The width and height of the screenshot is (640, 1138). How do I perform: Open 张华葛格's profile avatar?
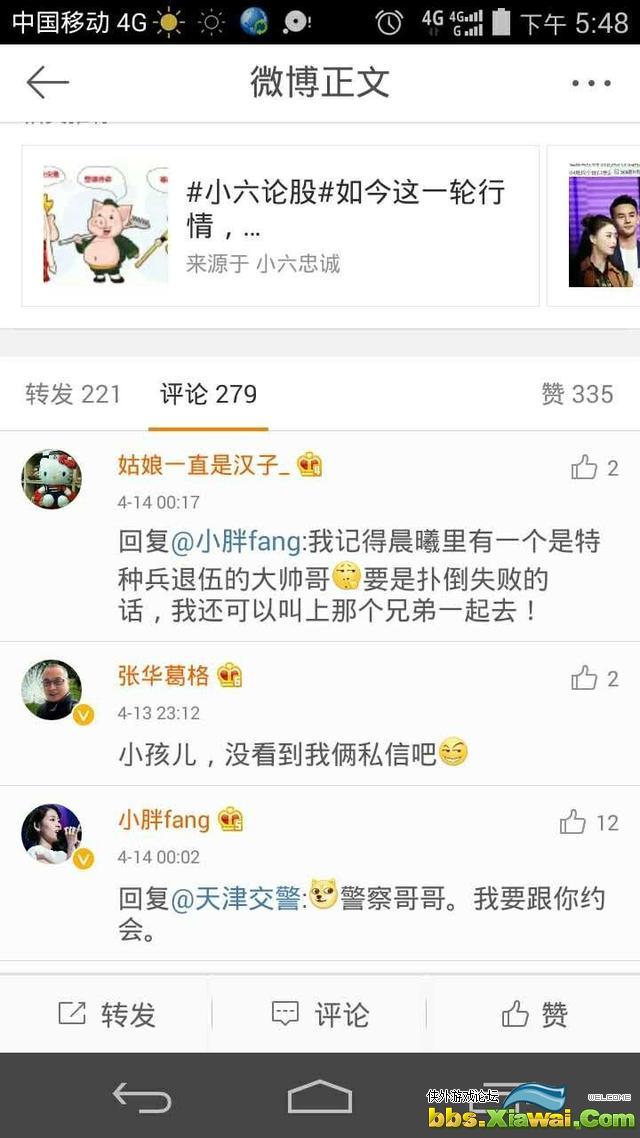click(x=52, y=690)
